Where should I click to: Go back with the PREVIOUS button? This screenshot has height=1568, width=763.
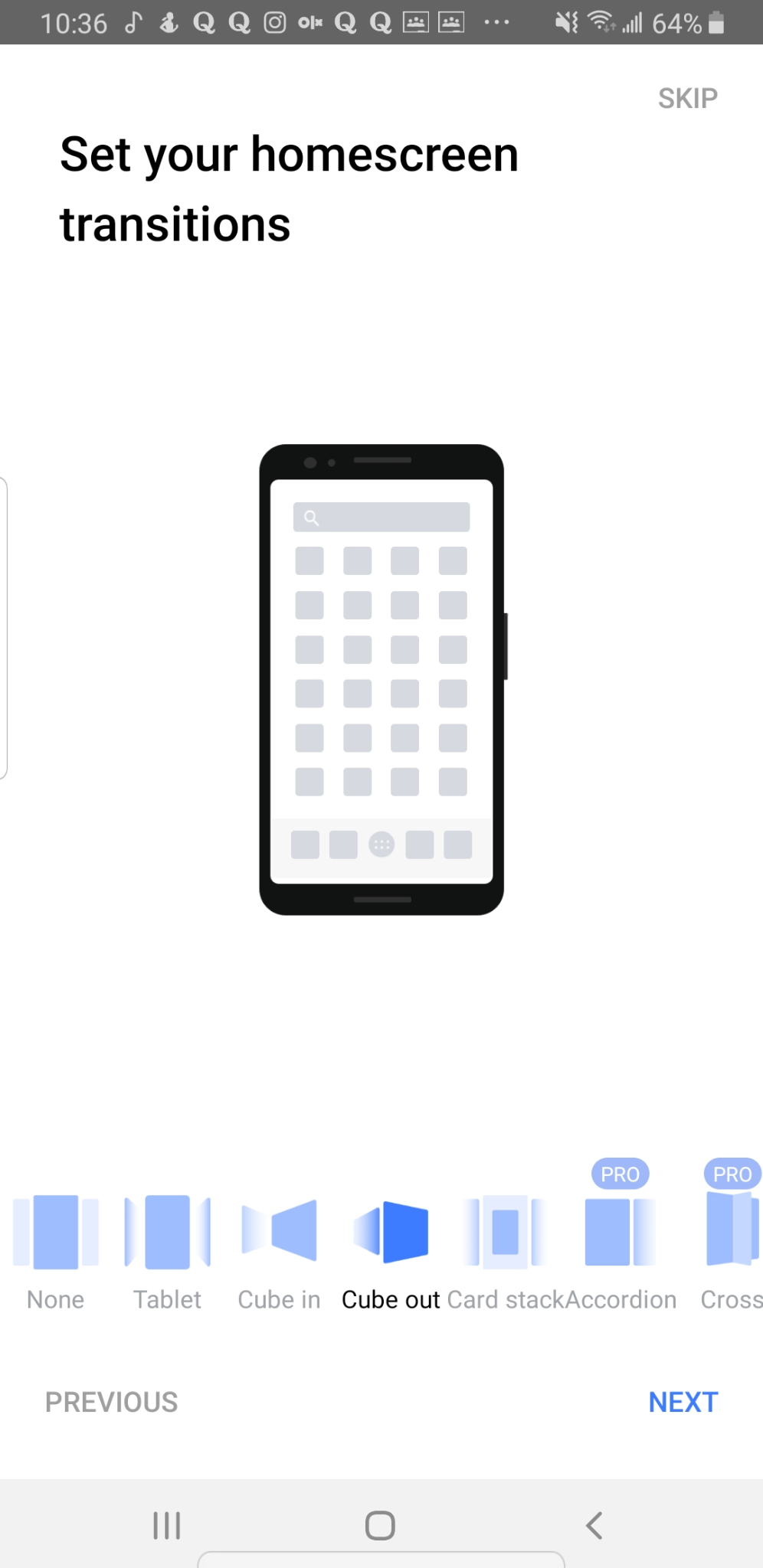pyautogui.click(x=112, y=1402)
